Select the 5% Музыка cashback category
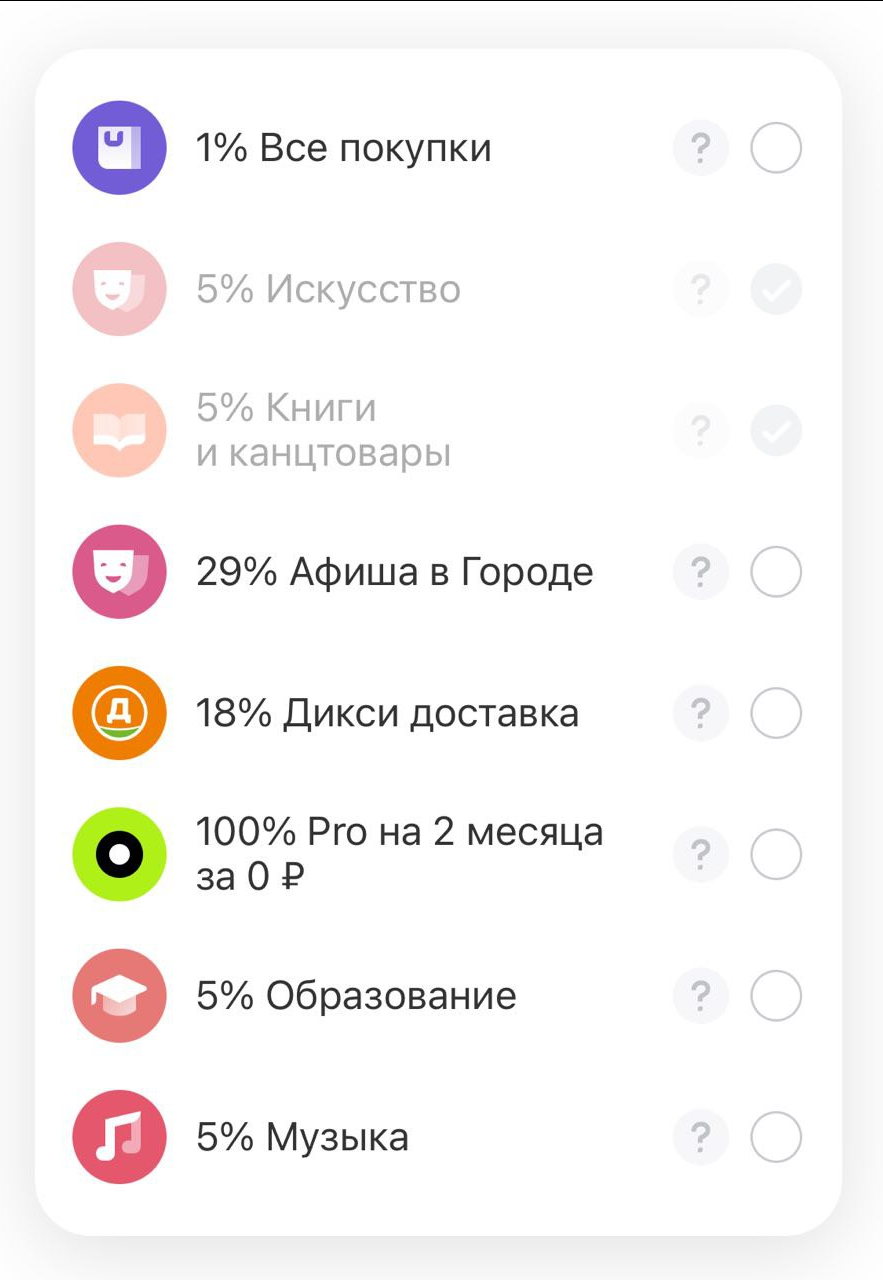 [776, 1137]
